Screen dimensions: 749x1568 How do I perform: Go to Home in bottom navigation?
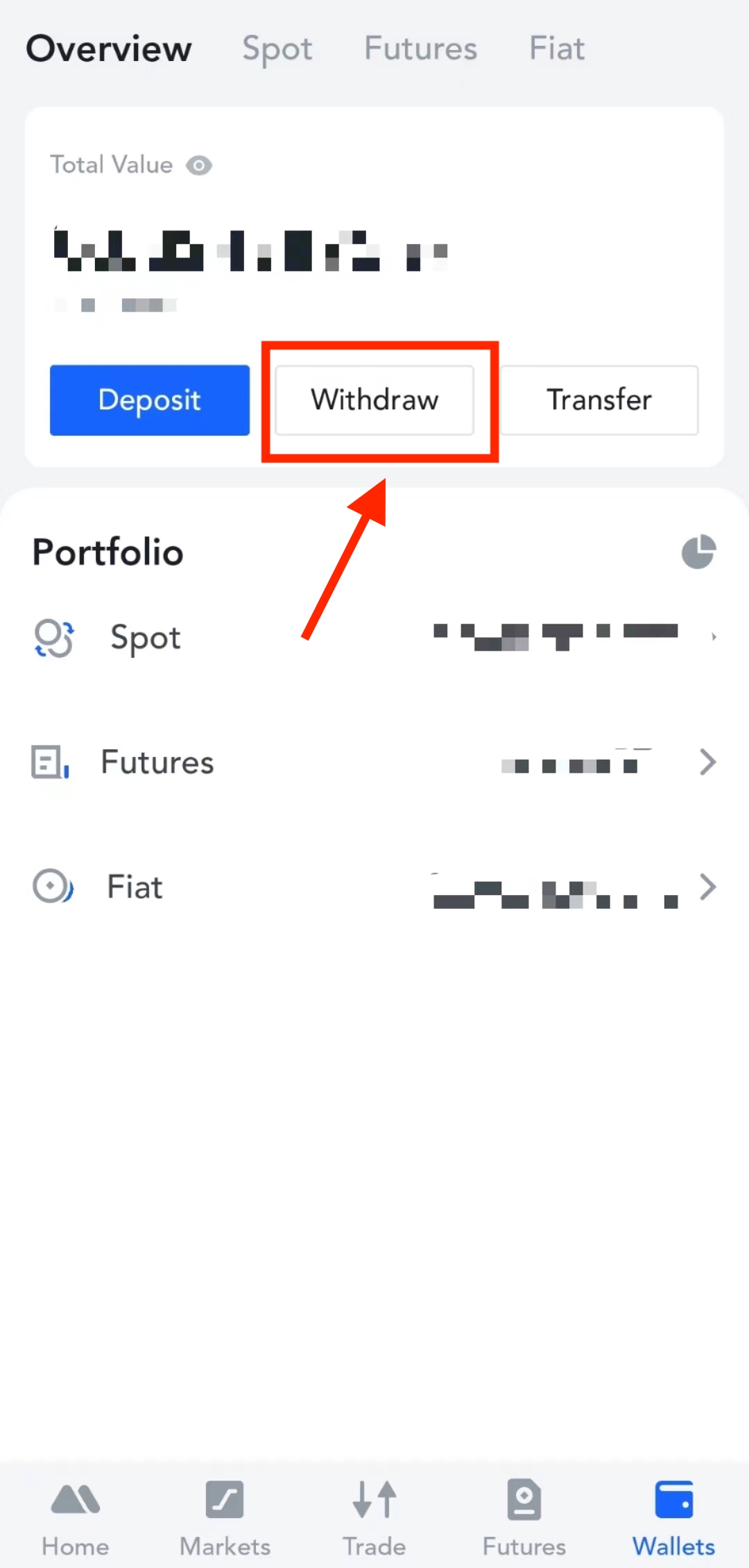click(x=76, y=1518)
